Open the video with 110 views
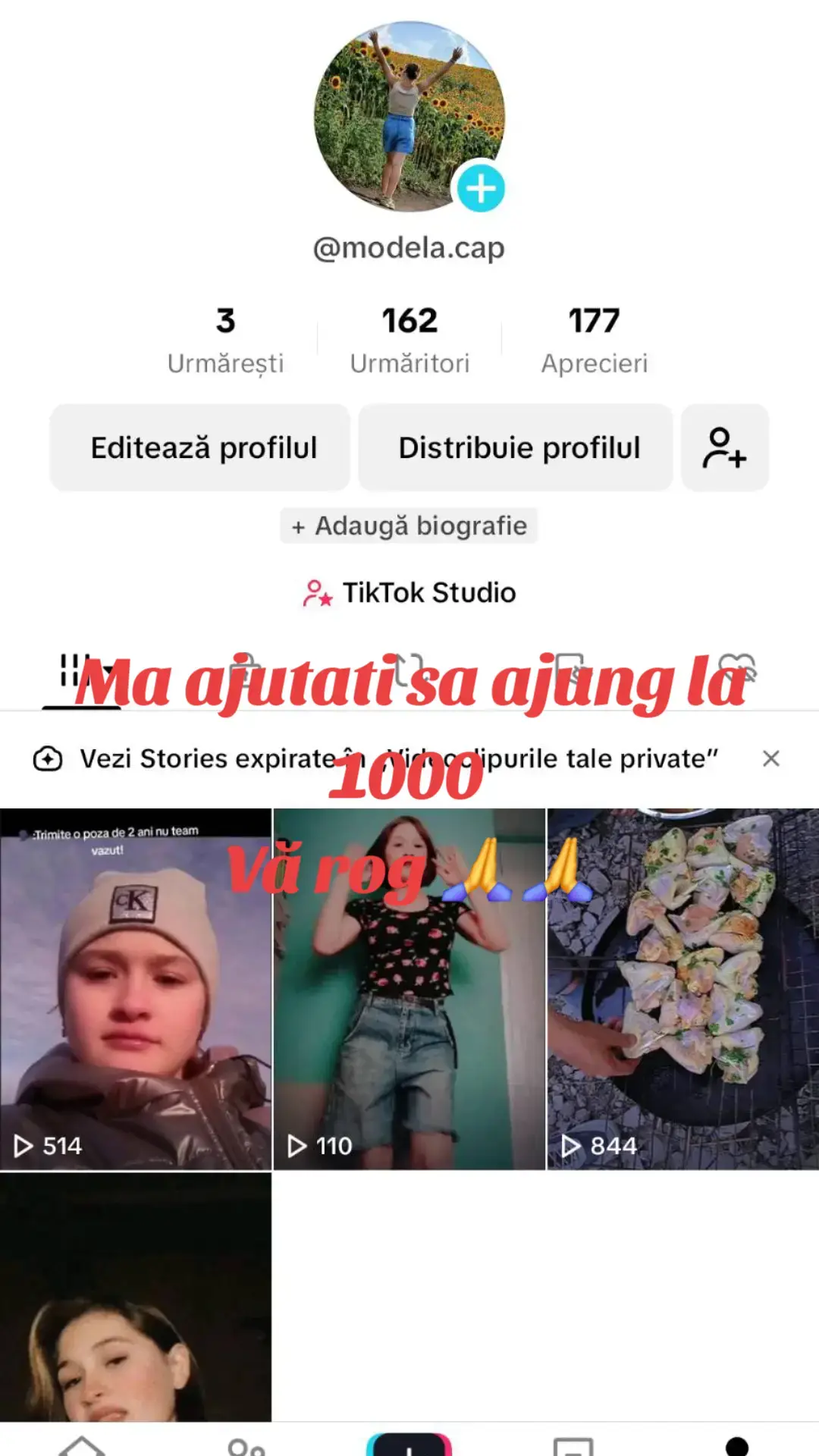 tap(409, 989)
